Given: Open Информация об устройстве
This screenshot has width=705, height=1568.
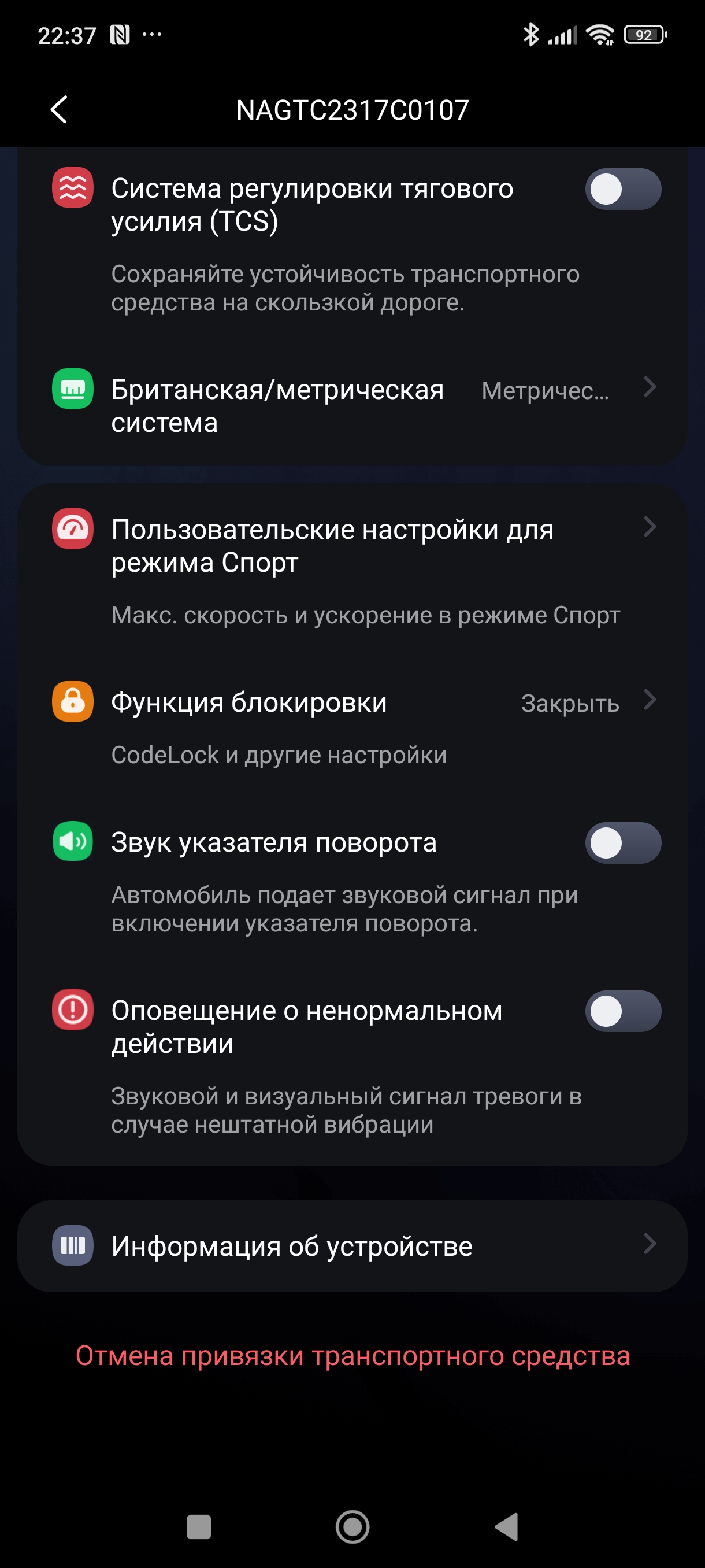Looking at the screenshot, I should tap(353, 1246).
